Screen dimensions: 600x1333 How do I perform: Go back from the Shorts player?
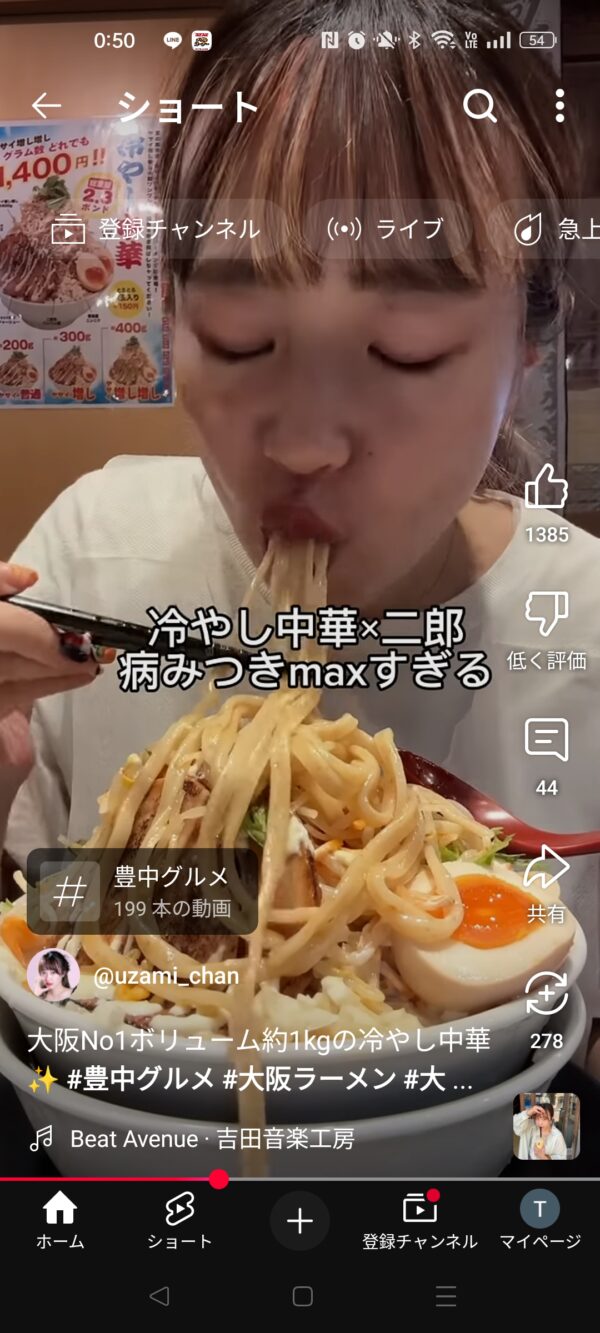coord(46,105)
